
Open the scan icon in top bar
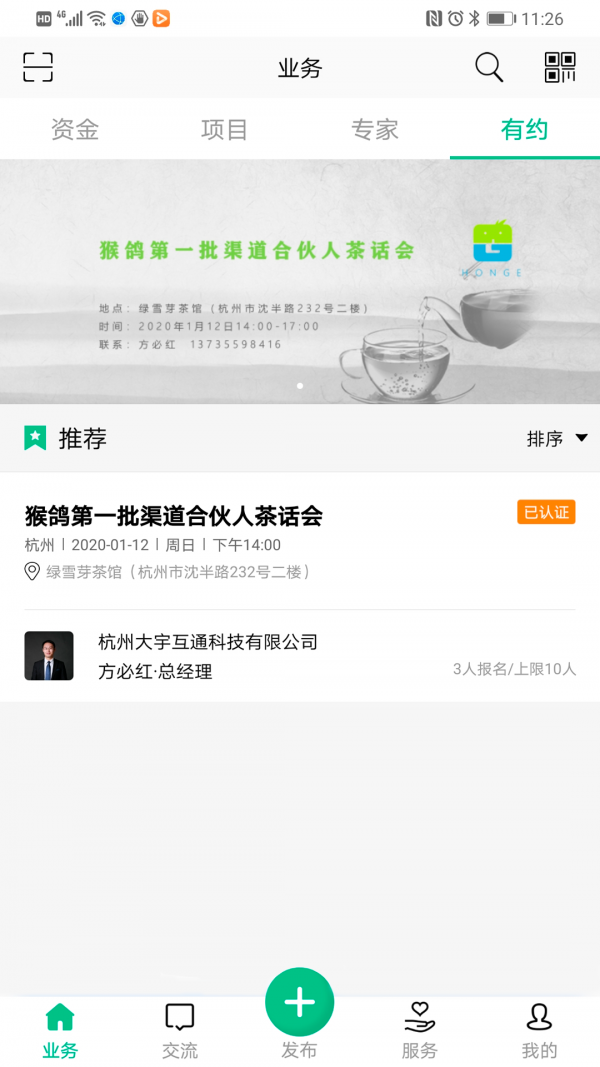click(38, 68)
